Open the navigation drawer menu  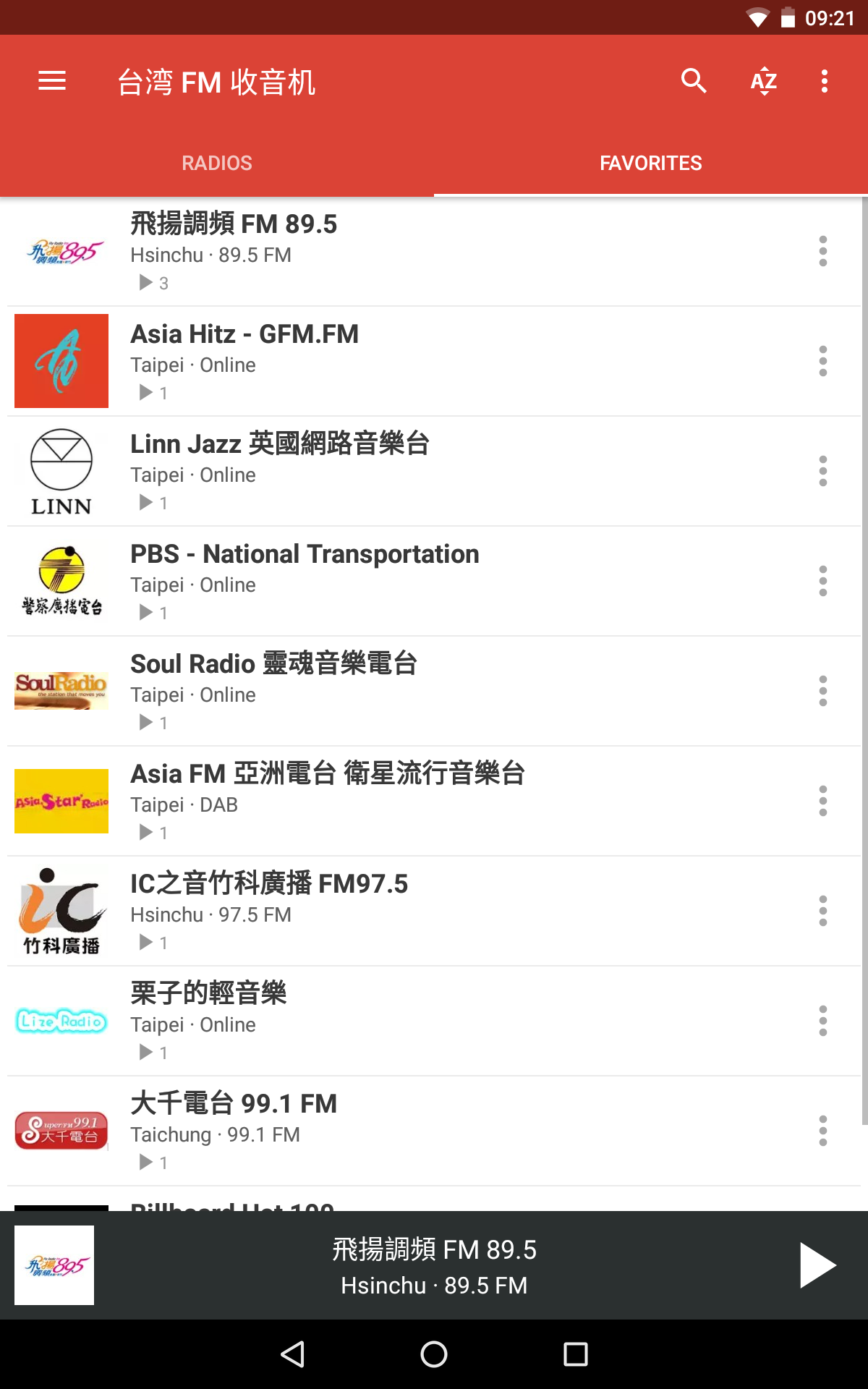pos(52,81)
